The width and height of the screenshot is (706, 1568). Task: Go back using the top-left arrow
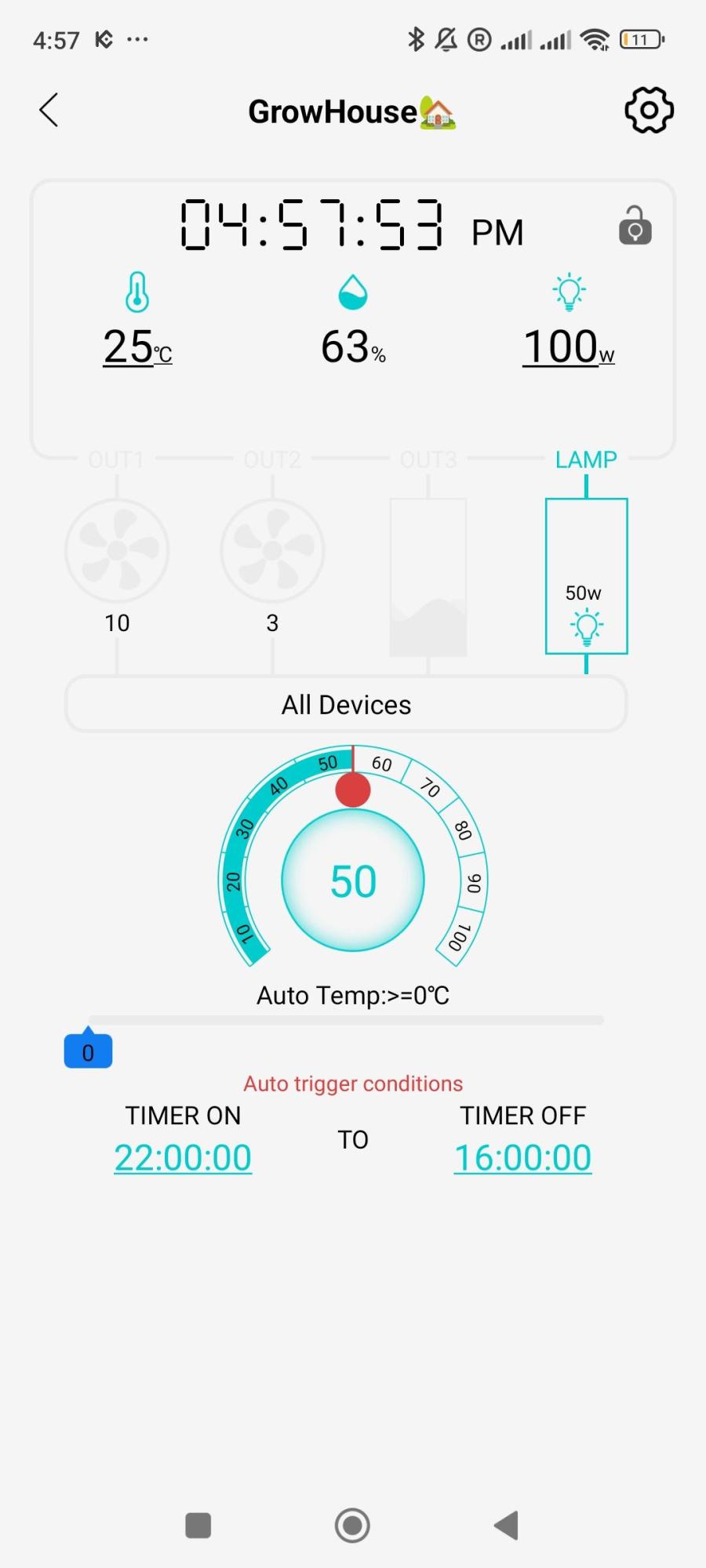pos(49,111)
